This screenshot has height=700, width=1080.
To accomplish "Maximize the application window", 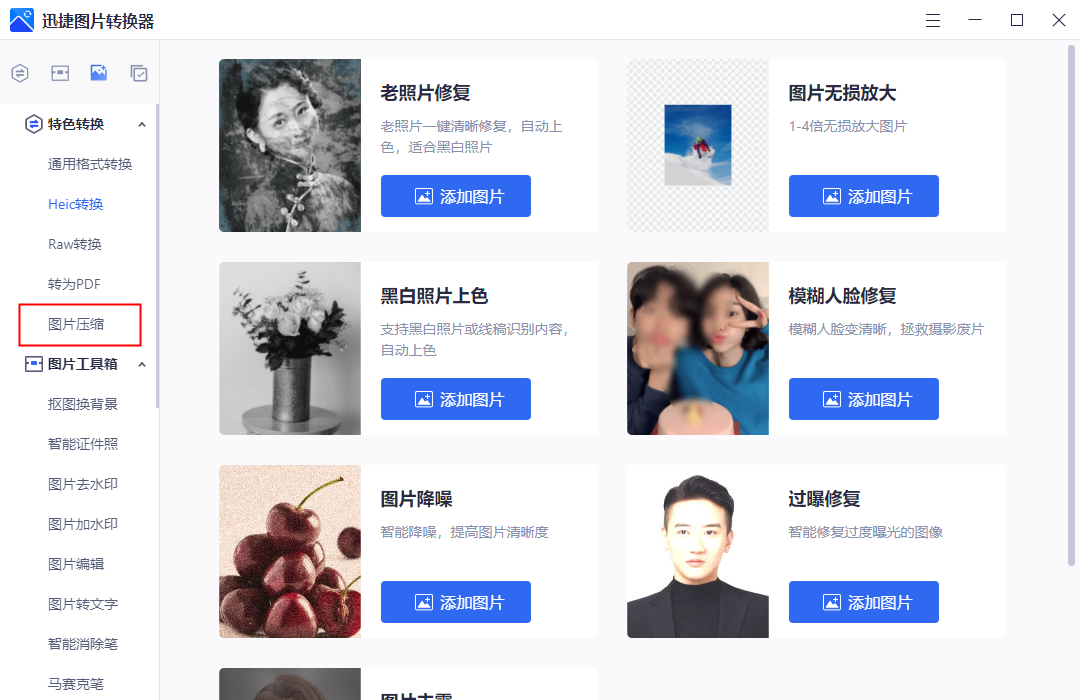I will tap(1017, 20).
